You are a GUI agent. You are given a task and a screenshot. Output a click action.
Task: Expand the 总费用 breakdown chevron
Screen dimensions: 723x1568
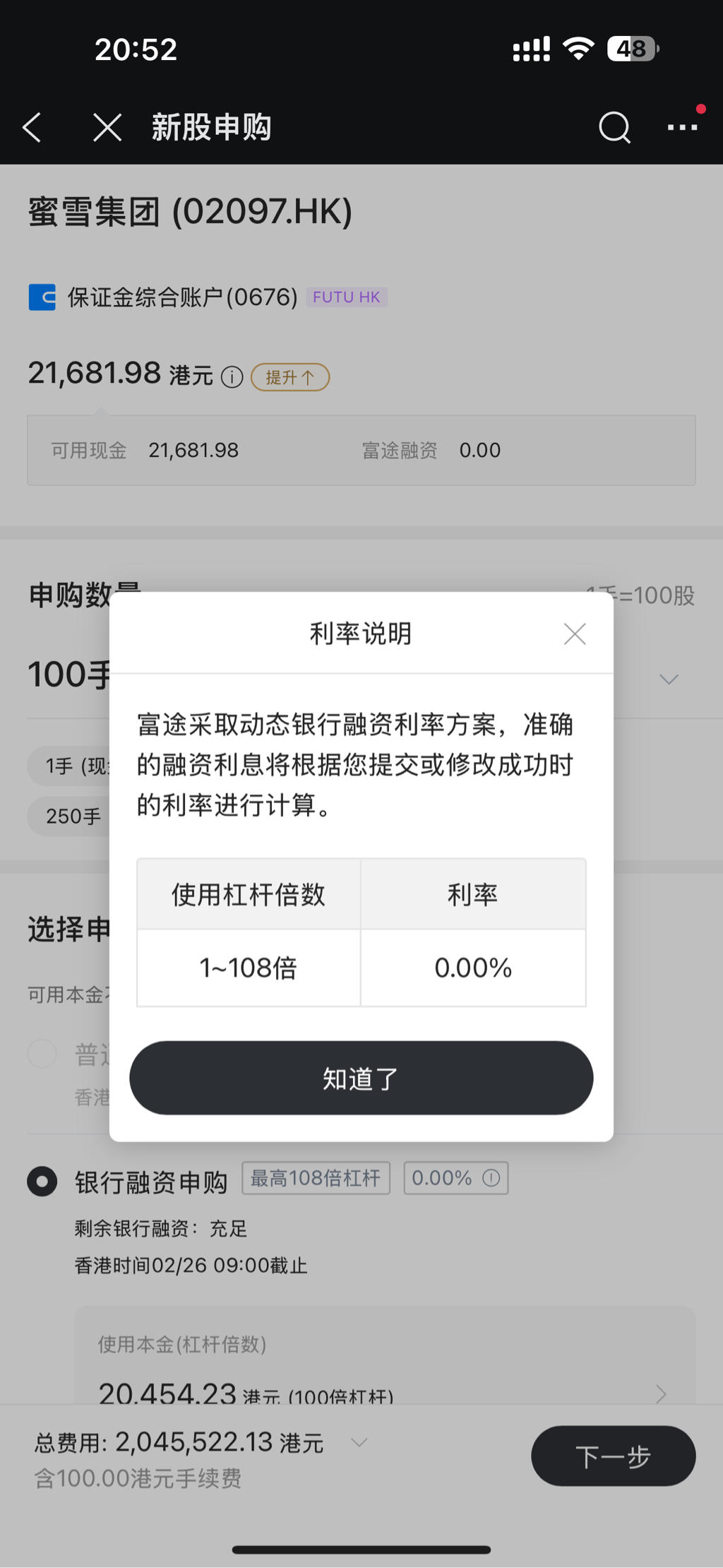coord(359,1442)
